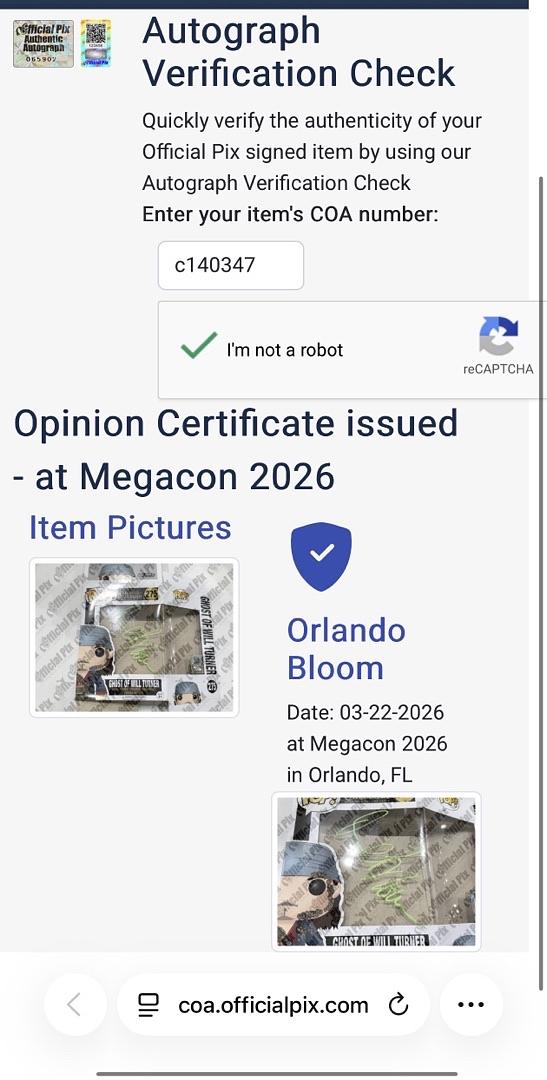This screenshot has width=547, height=1080.
Task: Open the Orlando Bloom name link
Action: point(346,649)
